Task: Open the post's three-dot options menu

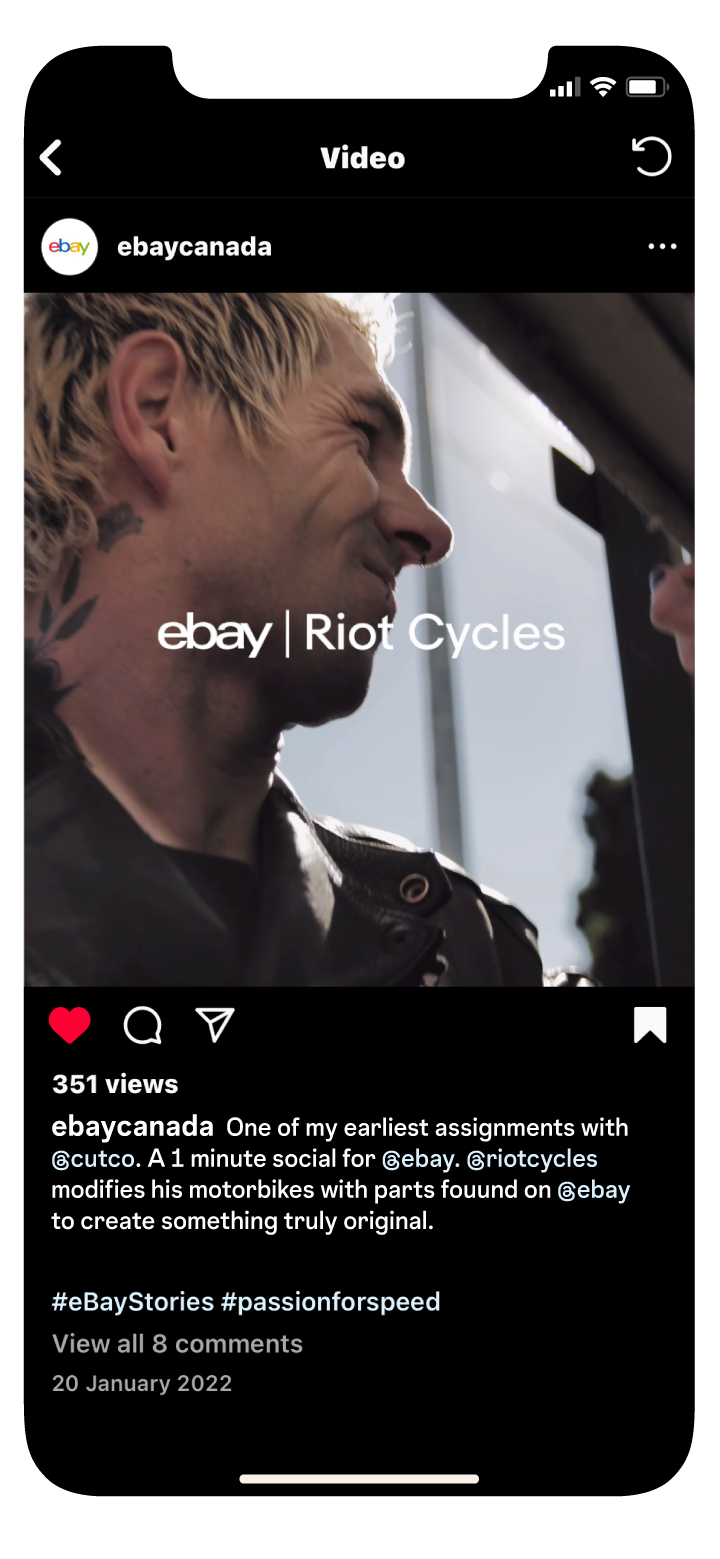Action: click(x=662, y=247)
